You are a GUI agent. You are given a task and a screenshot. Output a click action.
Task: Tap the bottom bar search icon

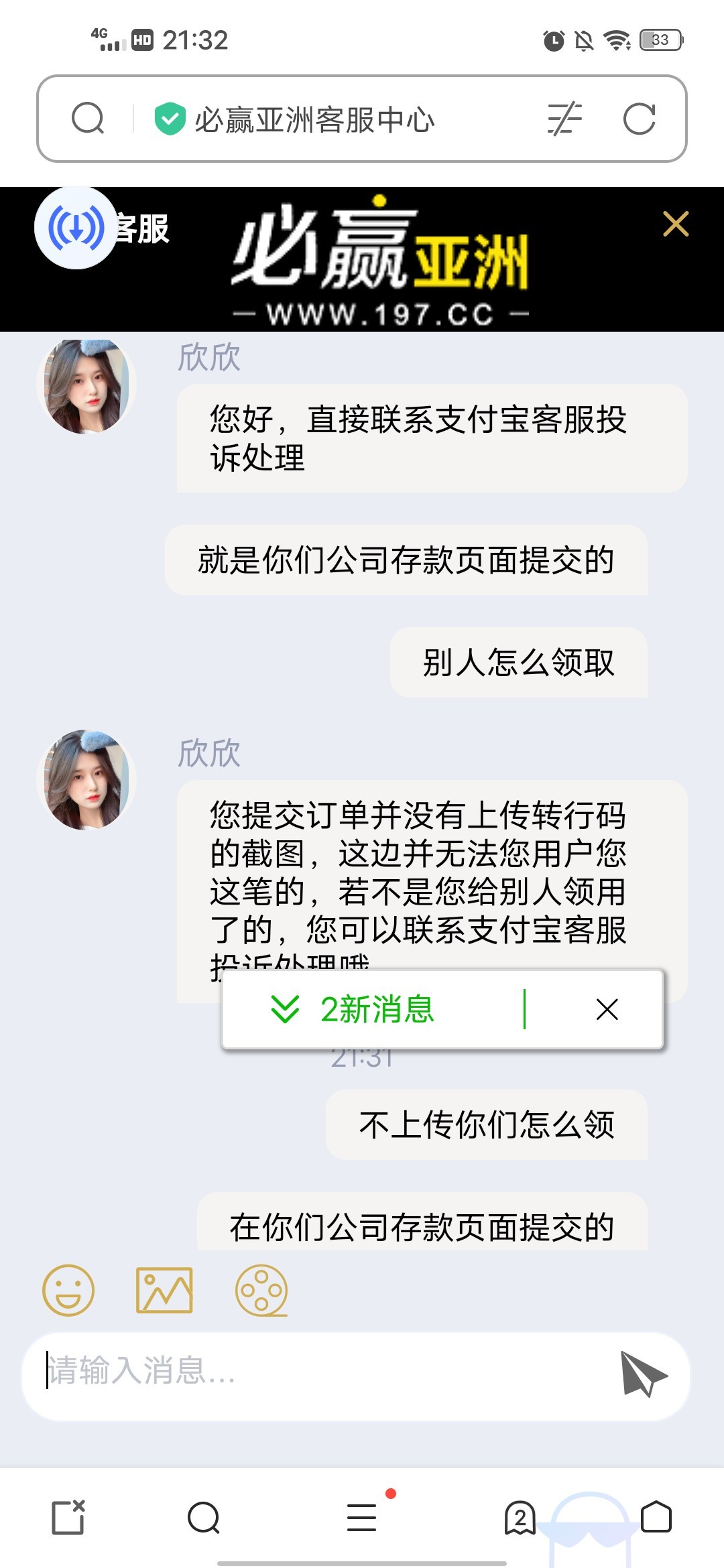coord(204,1517)
